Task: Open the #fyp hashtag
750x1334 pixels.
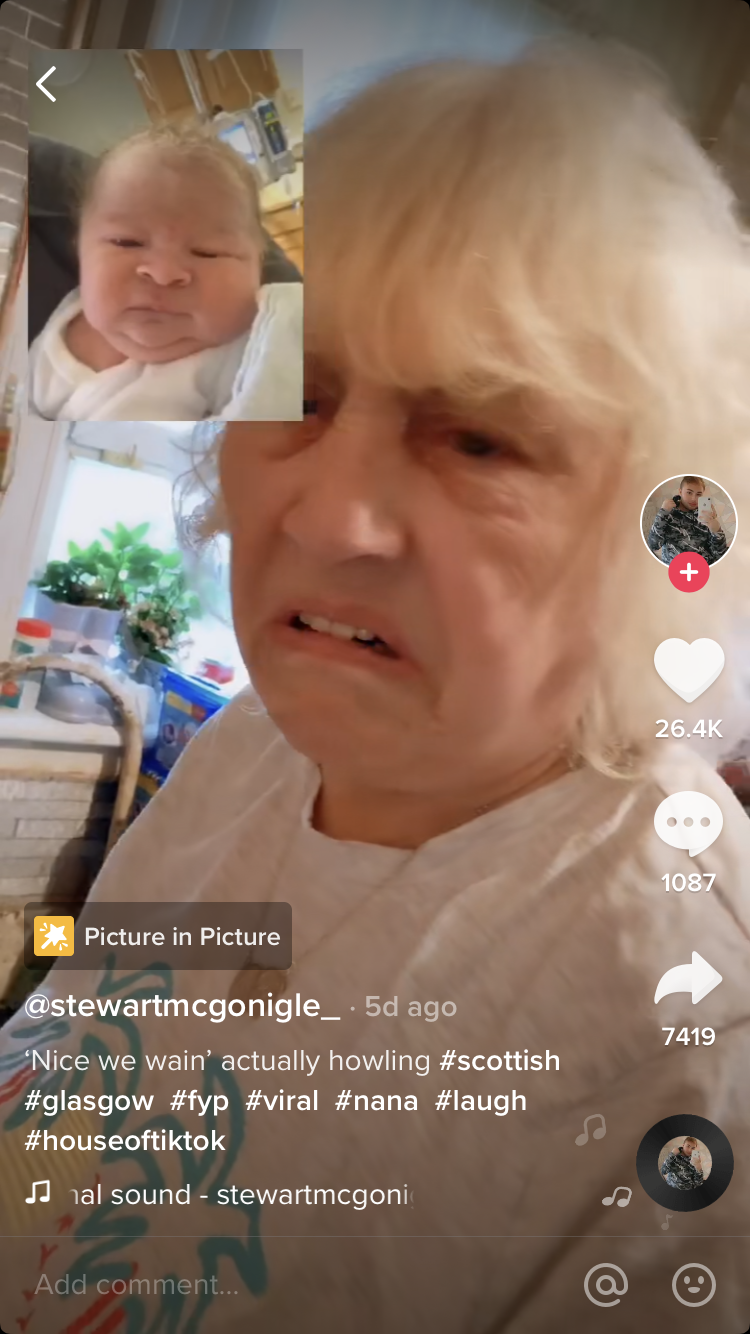Action: pos(199,1101)
